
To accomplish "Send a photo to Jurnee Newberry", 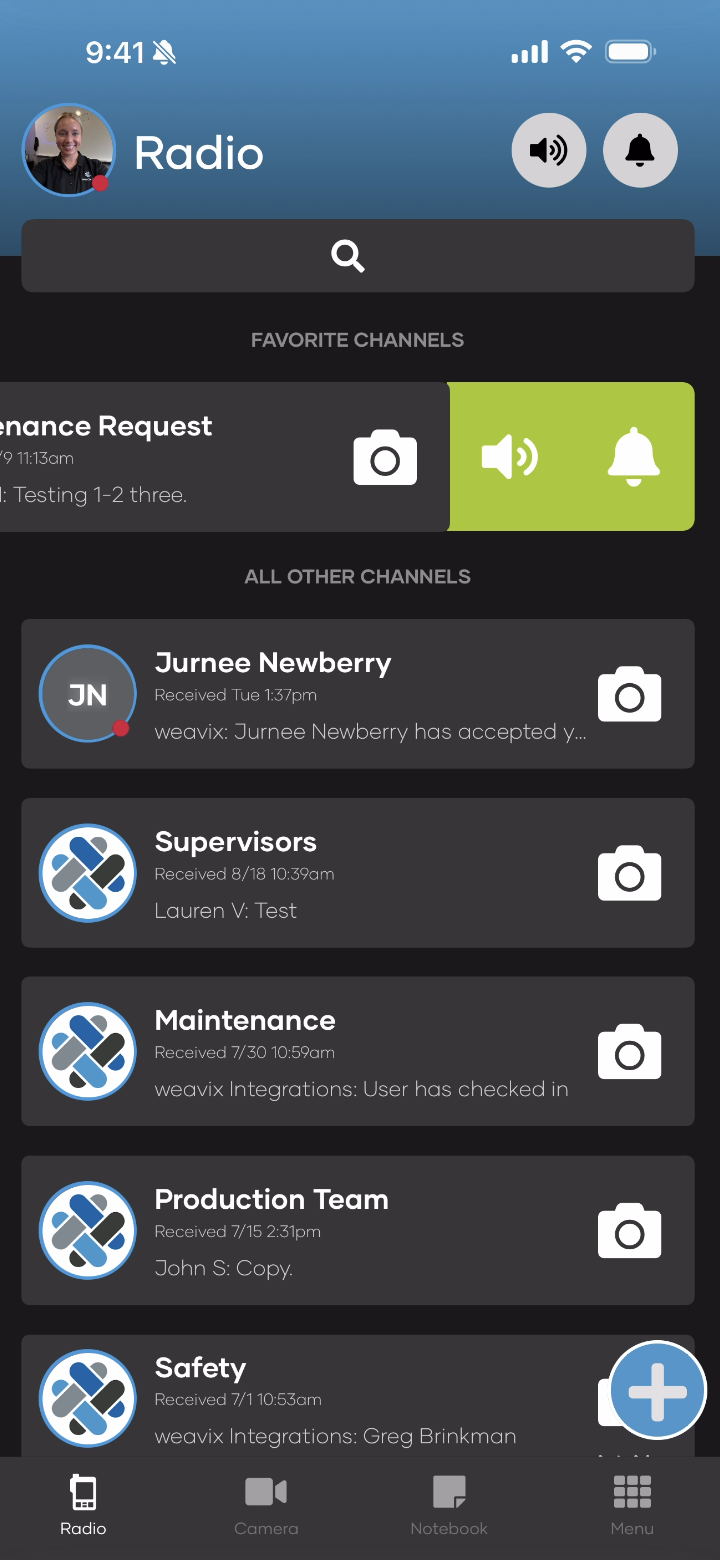I will click(x=629, y=694).
